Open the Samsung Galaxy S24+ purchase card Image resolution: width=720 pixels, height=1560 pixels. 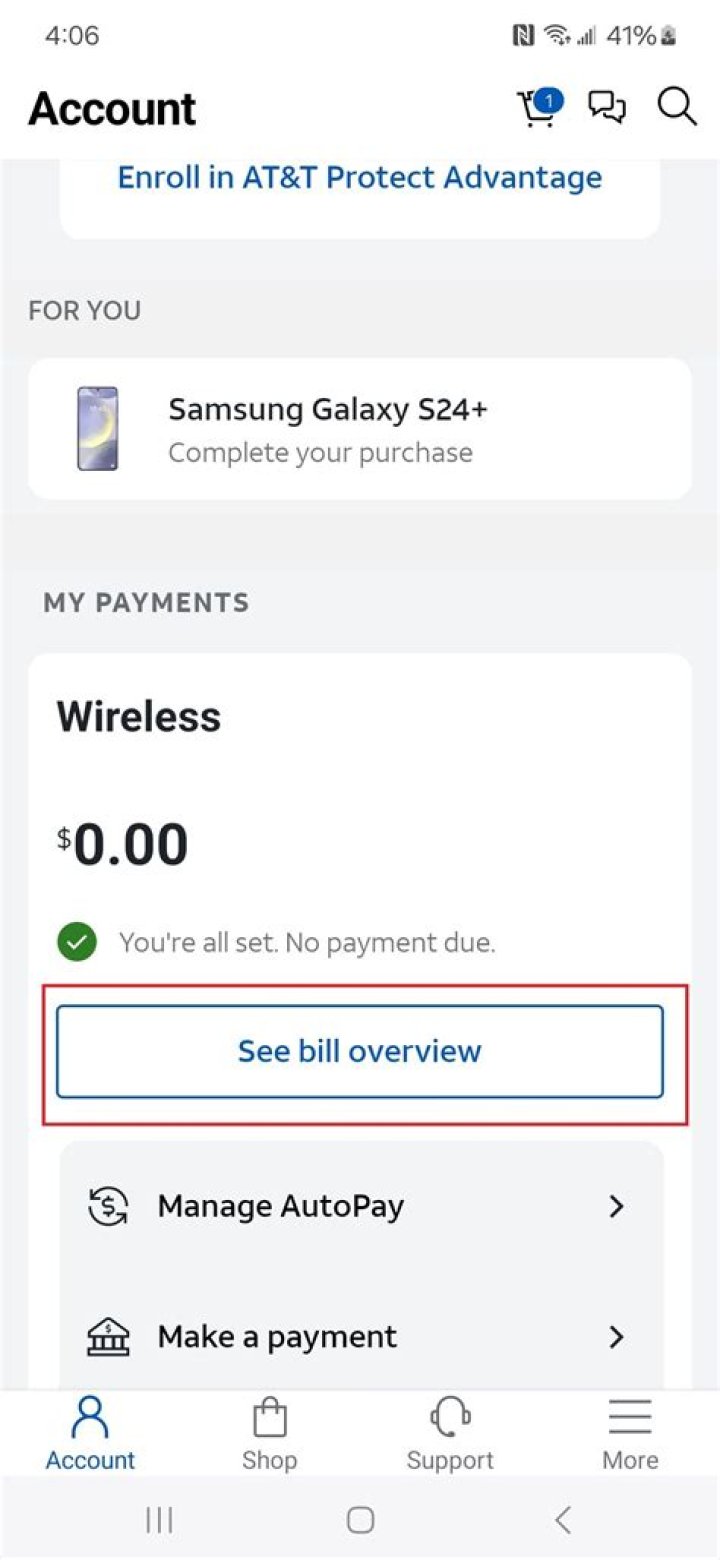(360, 428)
